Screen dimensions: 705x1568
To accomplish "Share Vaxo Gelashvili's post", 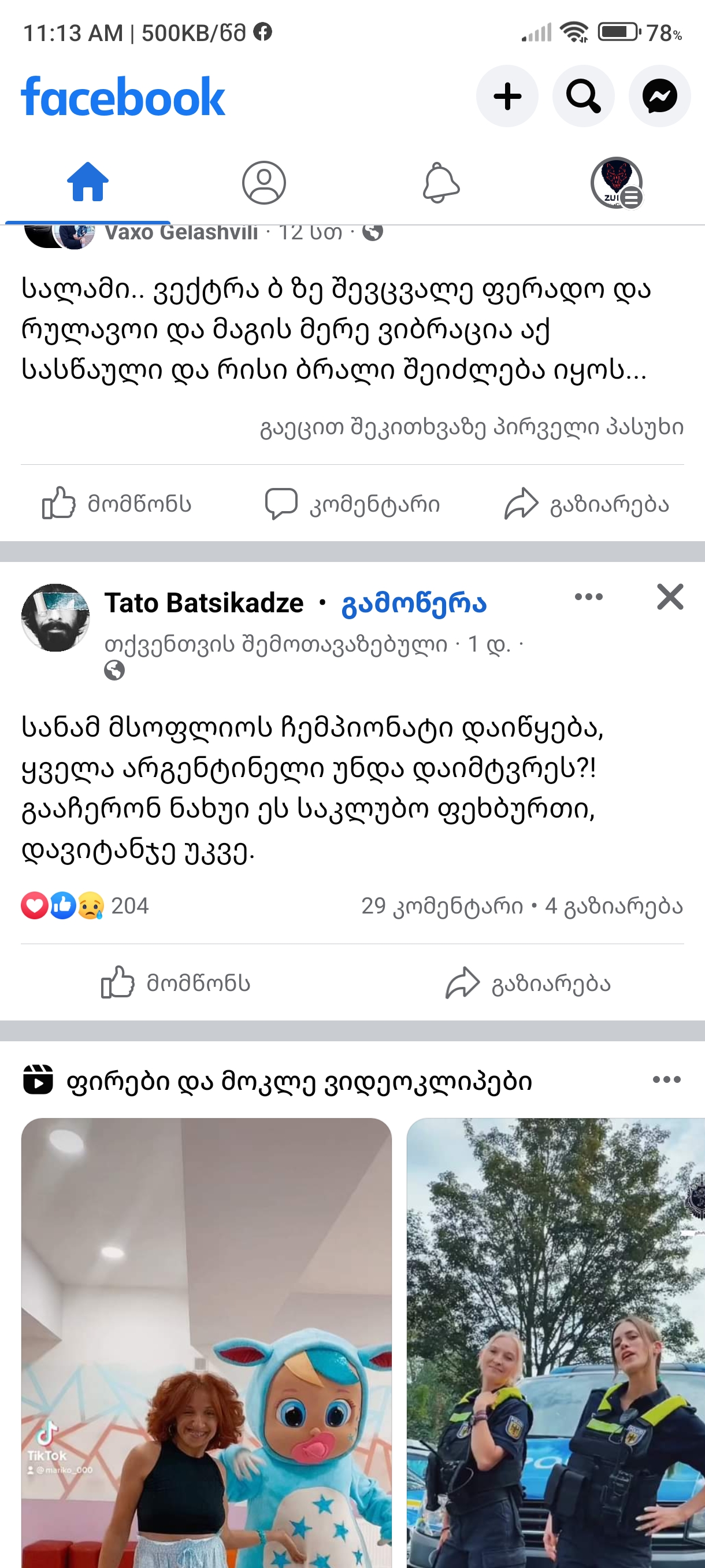I will (587, 504).
